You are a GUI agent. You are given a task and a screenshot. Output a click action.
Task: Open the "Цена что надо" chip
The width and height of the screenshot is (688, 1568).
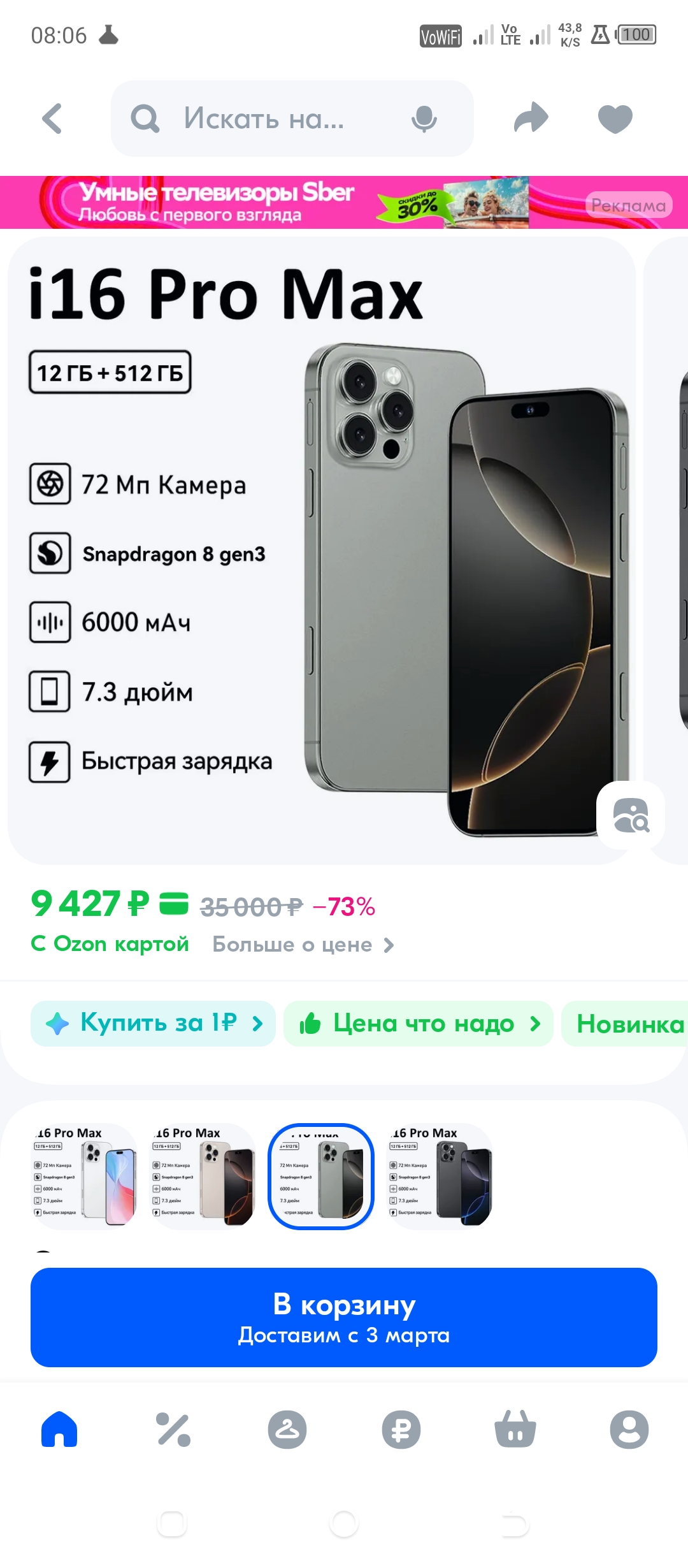coord(419,1024)
